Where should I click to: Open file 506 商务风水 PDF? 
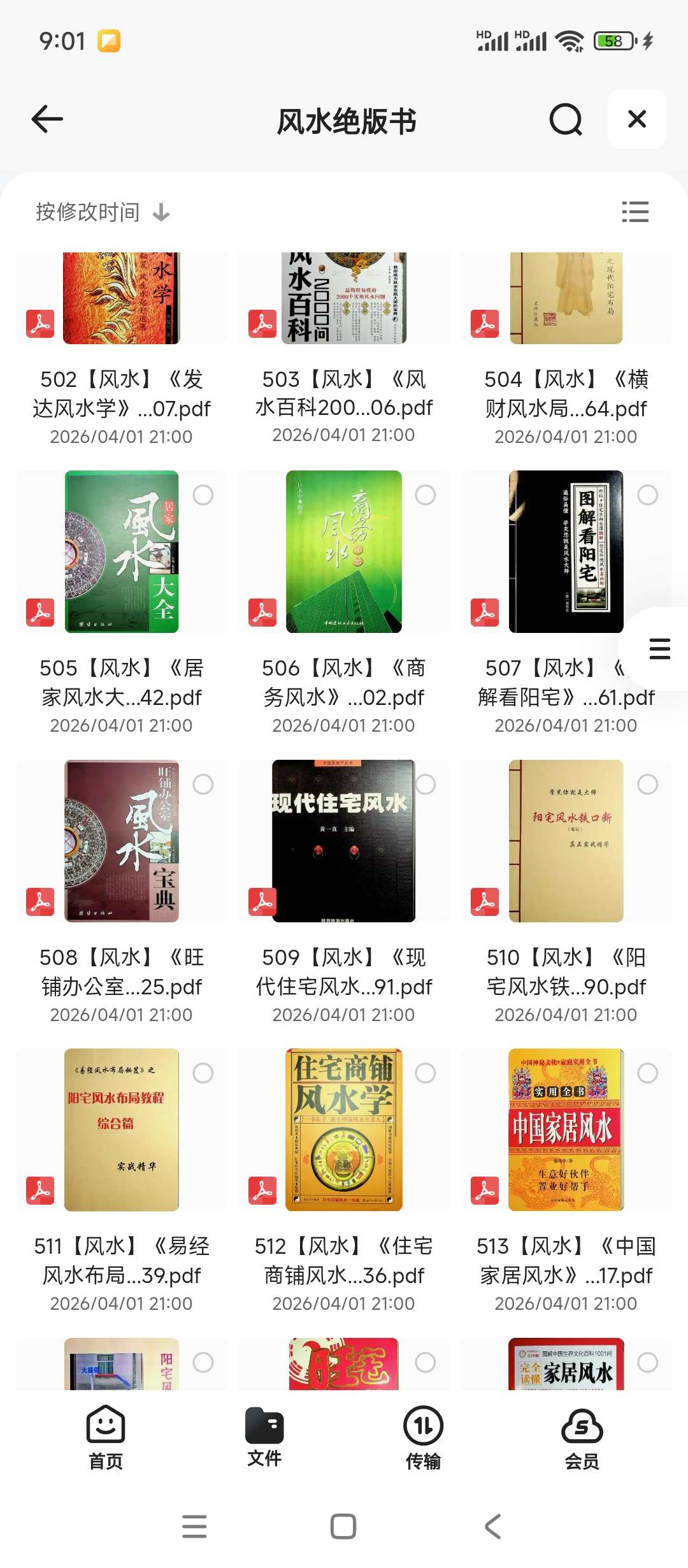pos(343,552)
